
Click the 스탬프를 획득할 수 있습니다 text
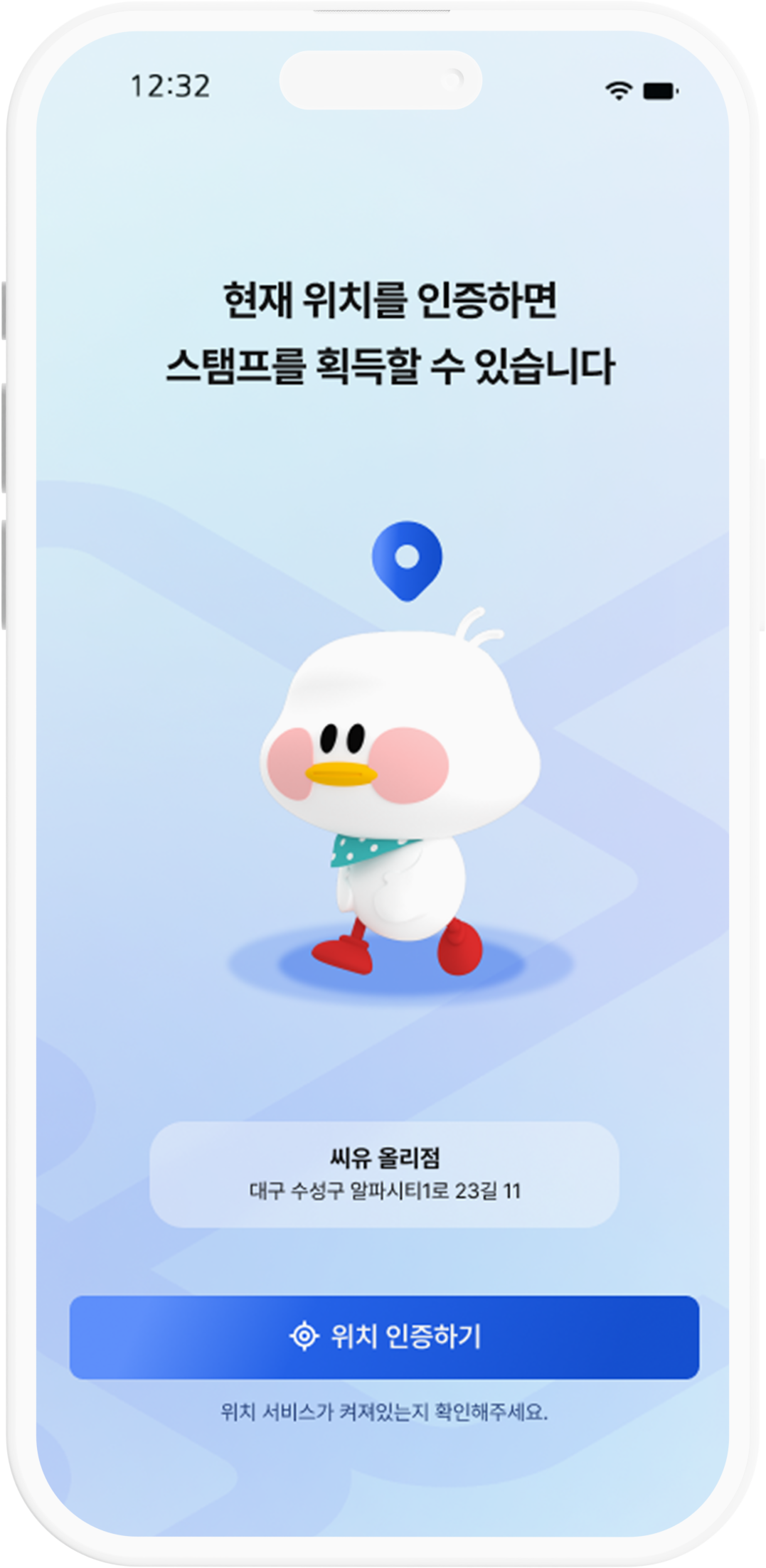tap(393, 363)
